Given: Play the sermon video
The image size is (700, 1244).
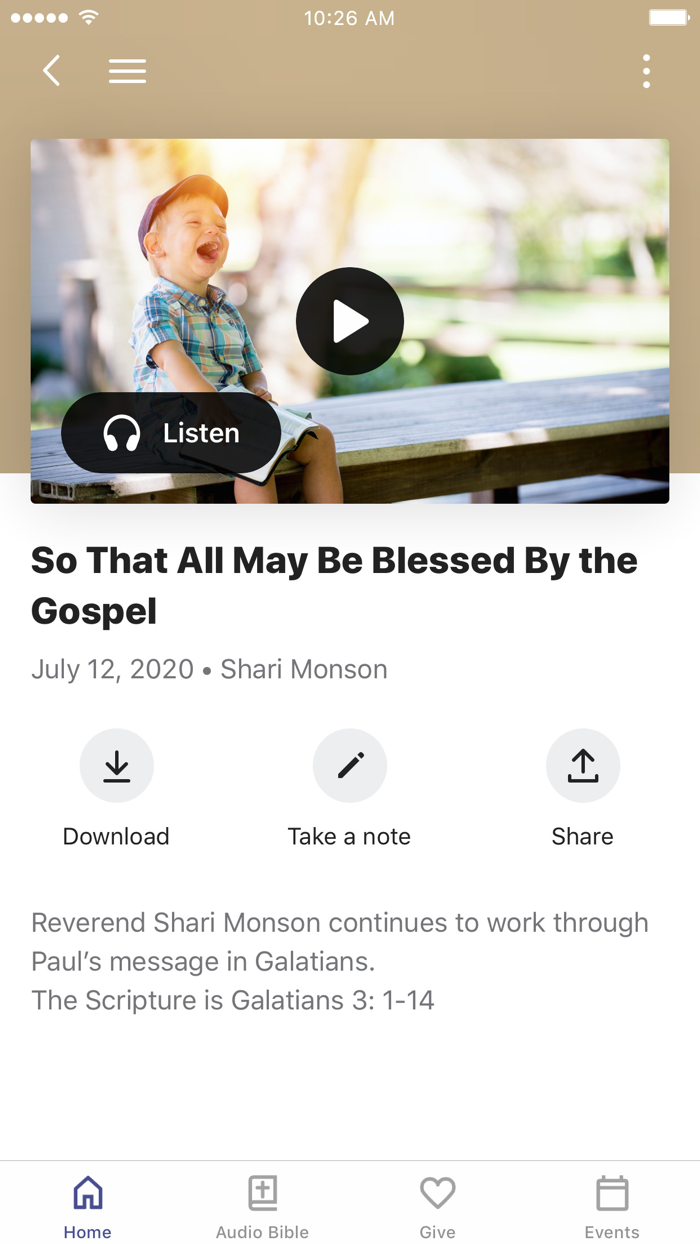Looking at the screenshot, I should pos(350,321).
